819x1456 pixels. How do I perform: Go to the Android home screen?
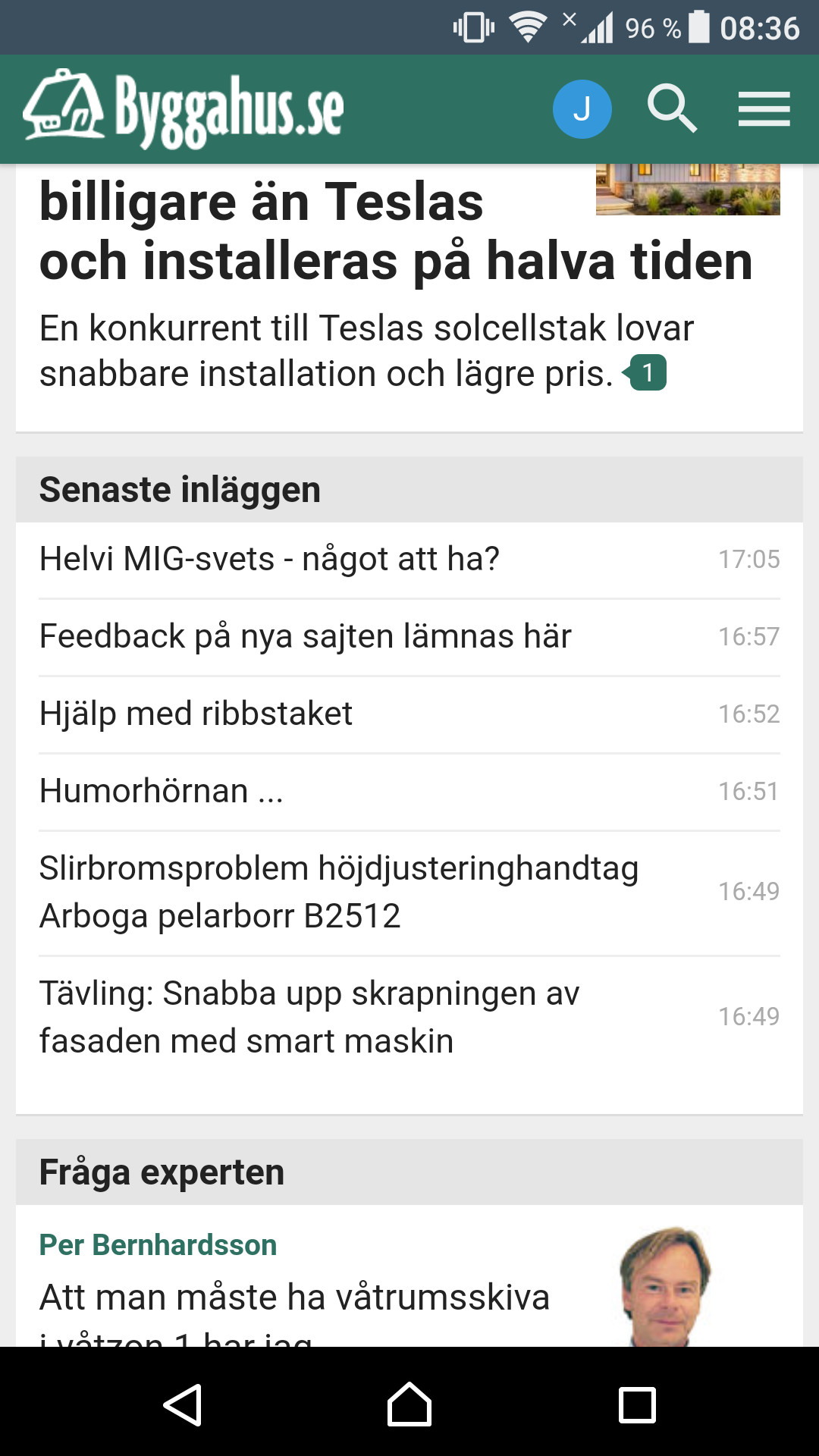coord(409,1404)
